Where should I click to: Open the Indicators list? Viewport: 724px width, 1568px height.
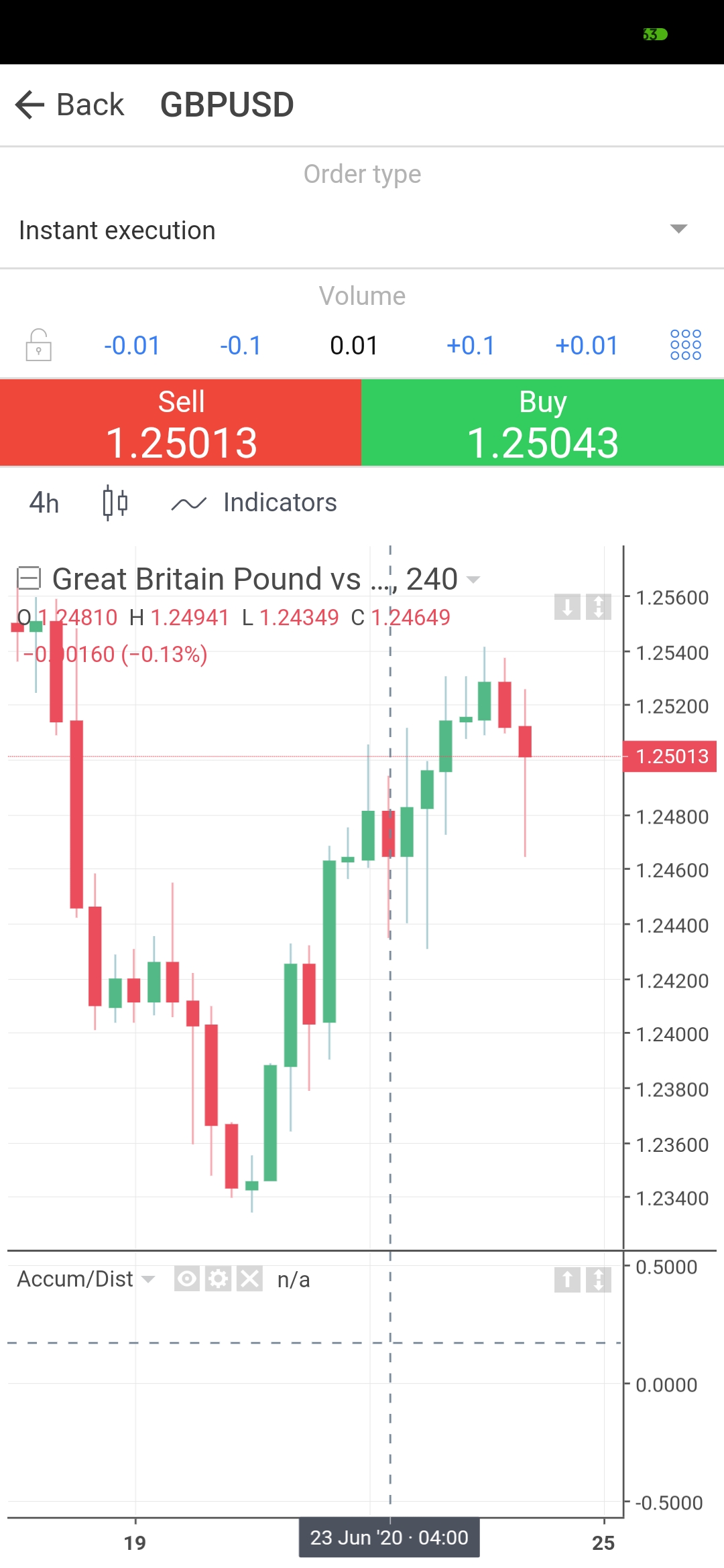point(255,503)
